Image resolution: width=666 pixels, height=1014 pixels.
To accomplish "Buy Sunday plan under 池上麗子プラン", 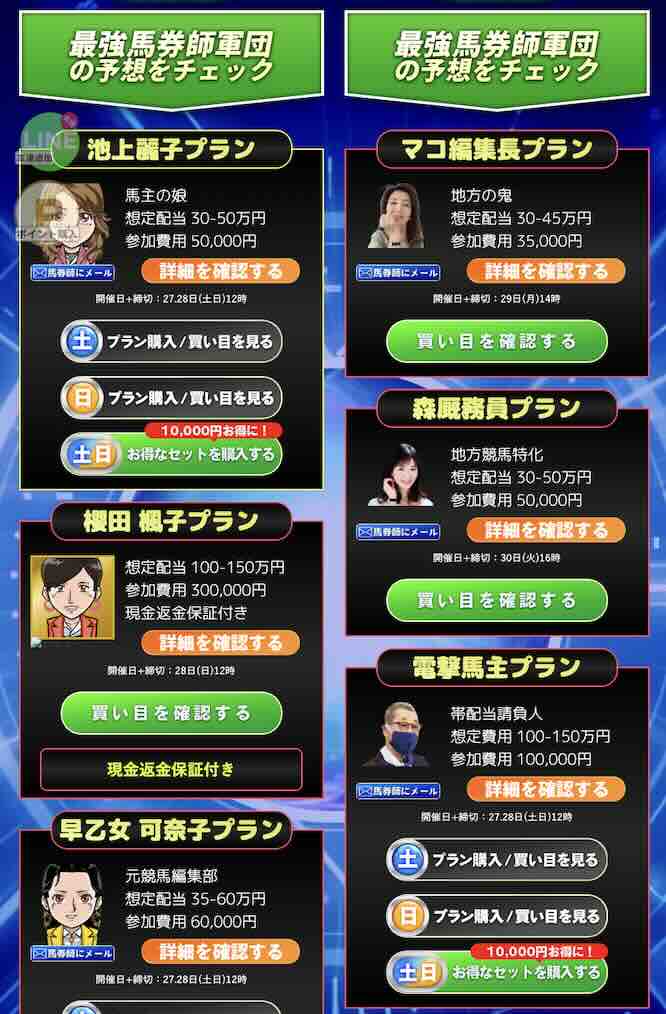I will [172, 398].
